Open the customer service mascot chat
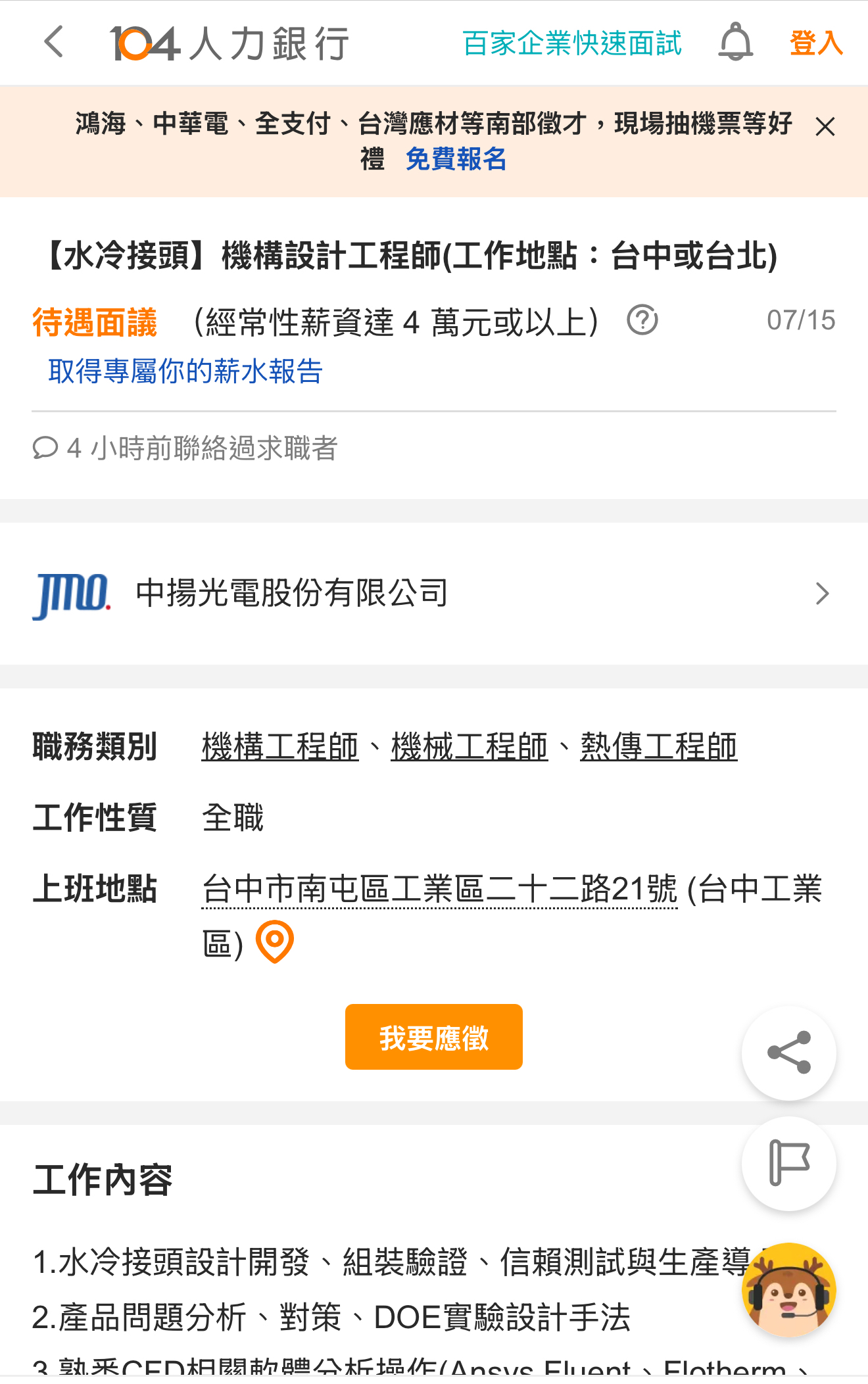This screenshot has width=868, height=1384. pyautogui.click(x=788, y=1289)
